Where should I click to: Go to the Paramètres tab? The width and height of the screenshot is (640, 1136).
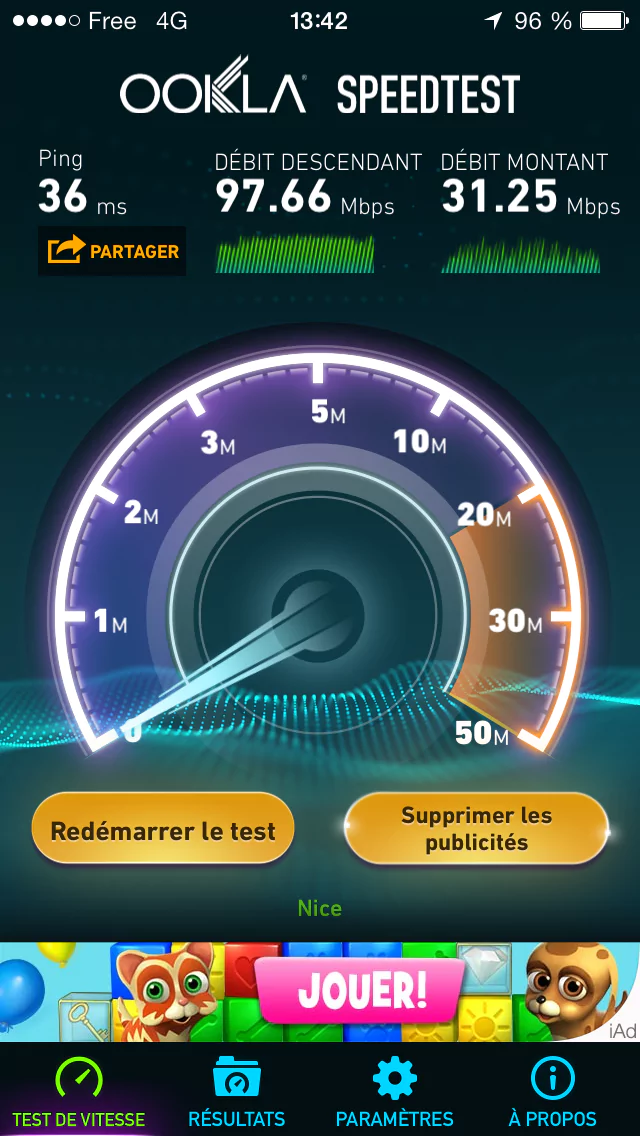[395, 1092]
